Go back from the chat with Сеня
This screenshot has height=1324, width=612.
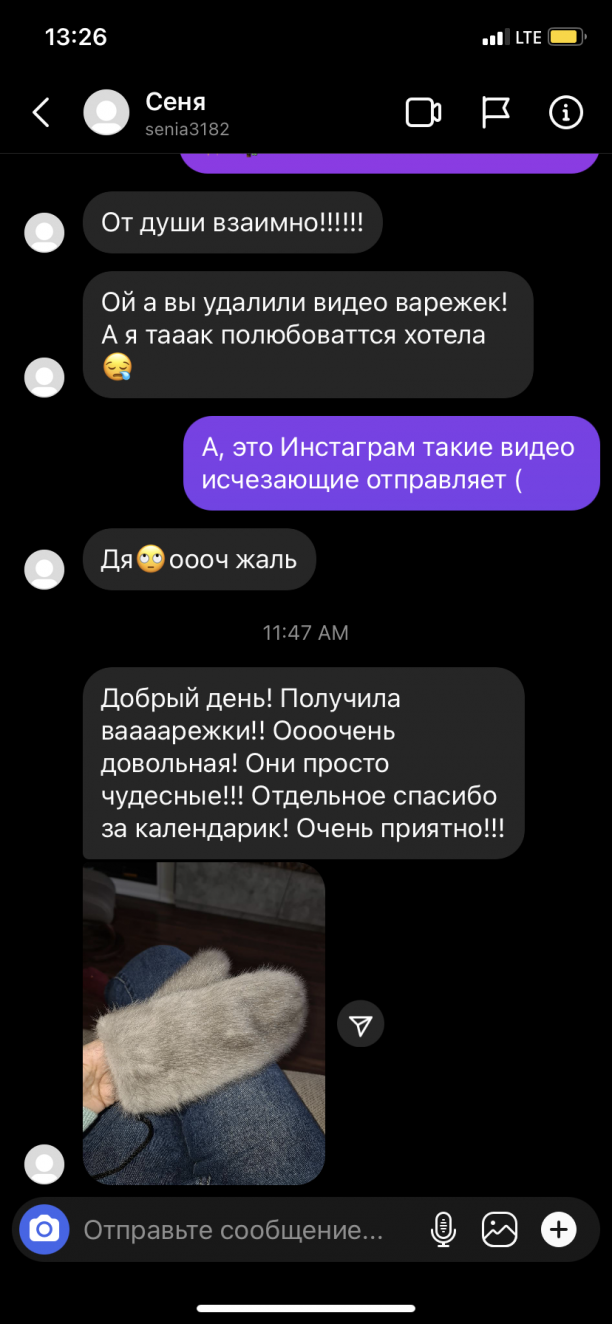pos(41,113)
